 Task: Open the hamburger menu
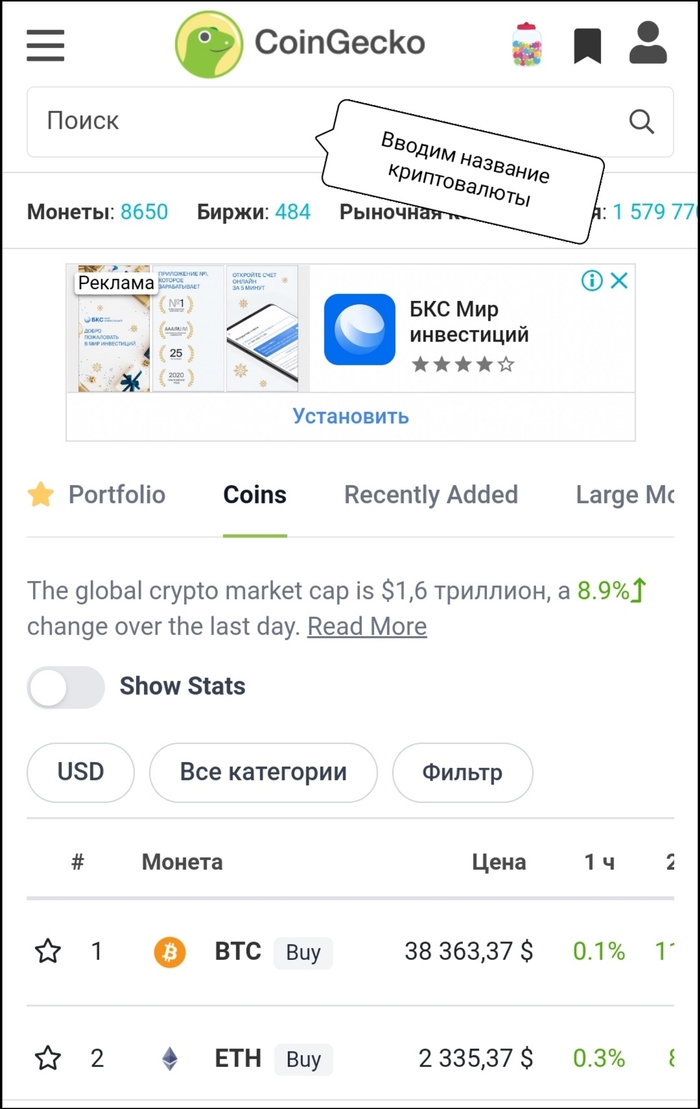click(x=45, y=45)
